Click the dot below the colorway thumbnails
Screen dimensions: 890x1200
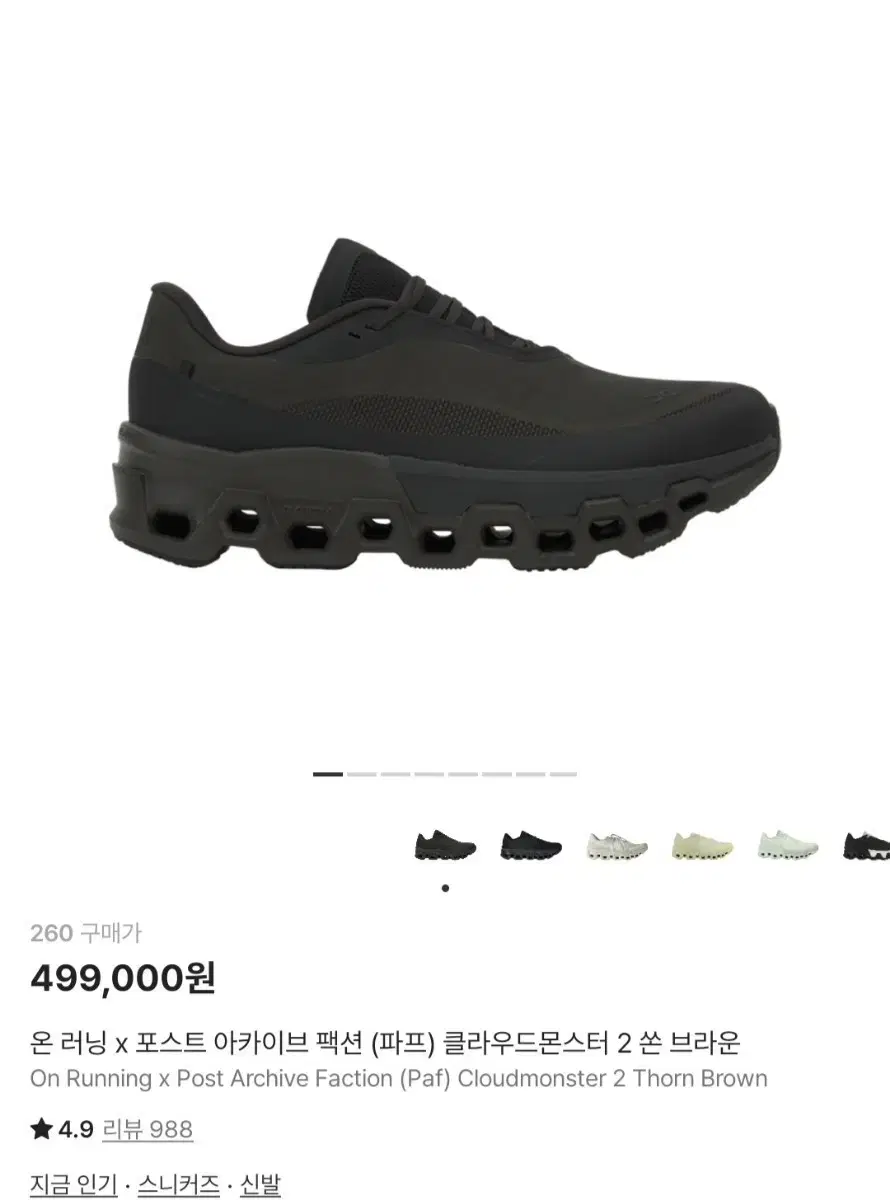444,886
